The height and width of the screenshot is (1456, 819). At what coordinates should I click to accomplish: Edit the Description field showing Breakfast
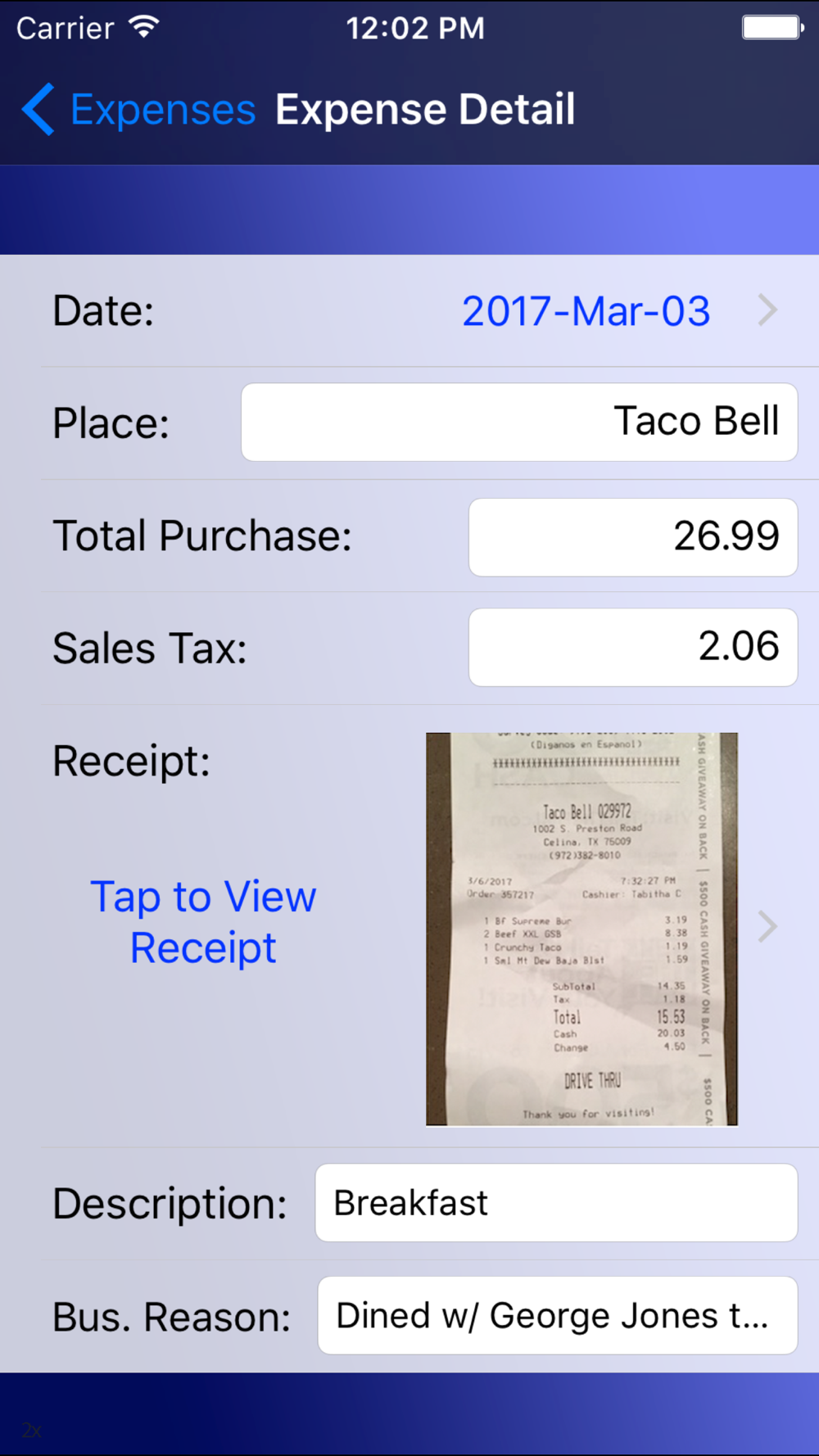(x=555, y=1203)
